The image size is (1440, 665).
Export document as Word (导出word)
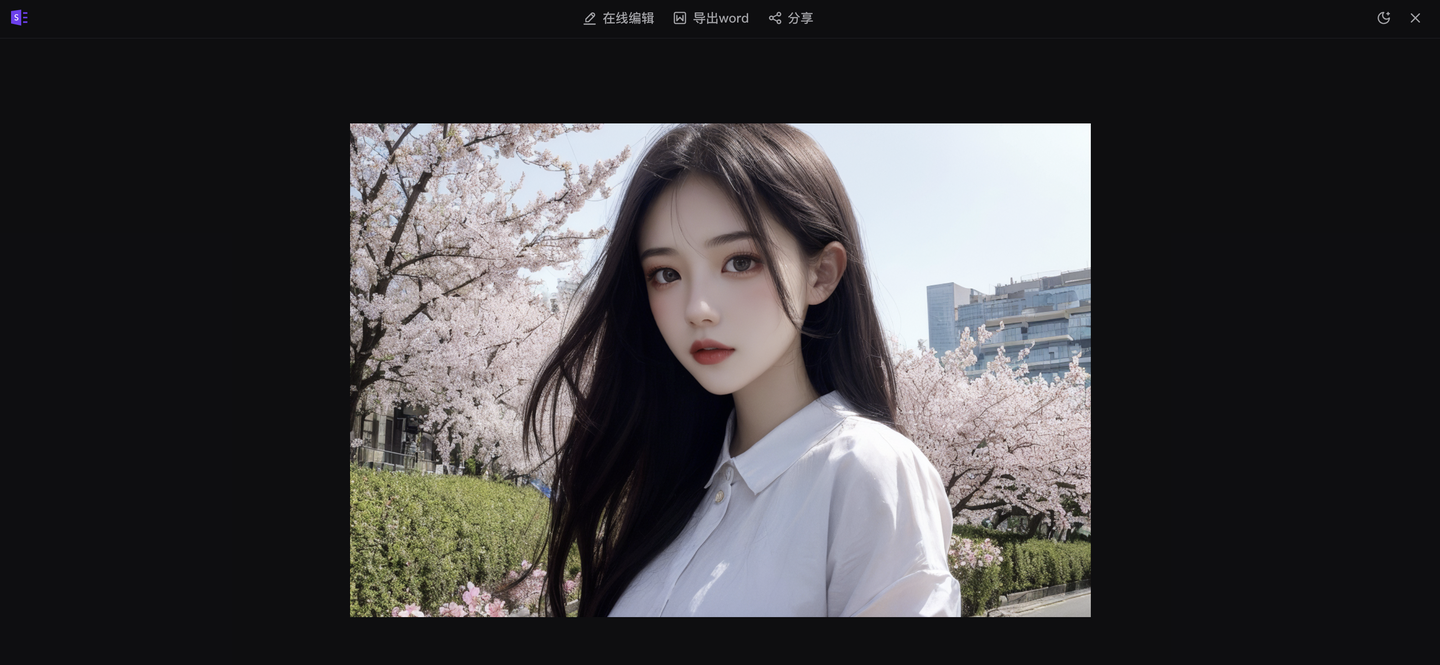(x=711, y=18)
